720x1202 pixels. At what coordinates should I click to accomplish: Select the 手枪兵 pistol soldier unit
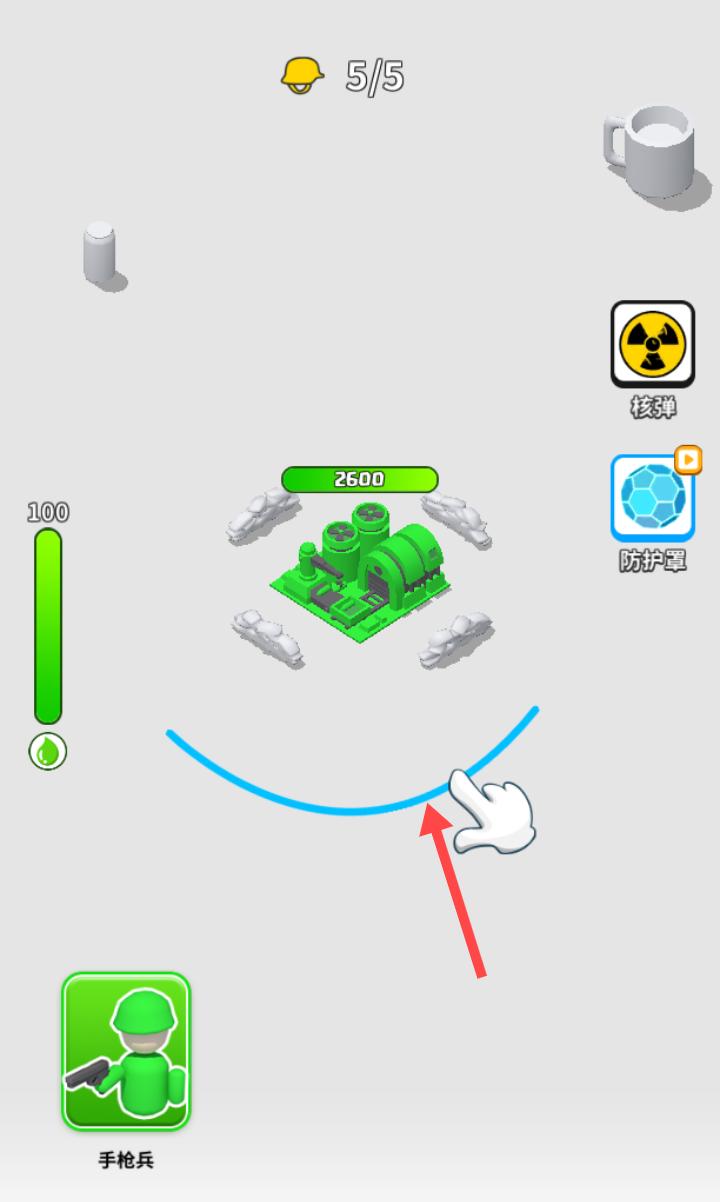(126, 1051)
